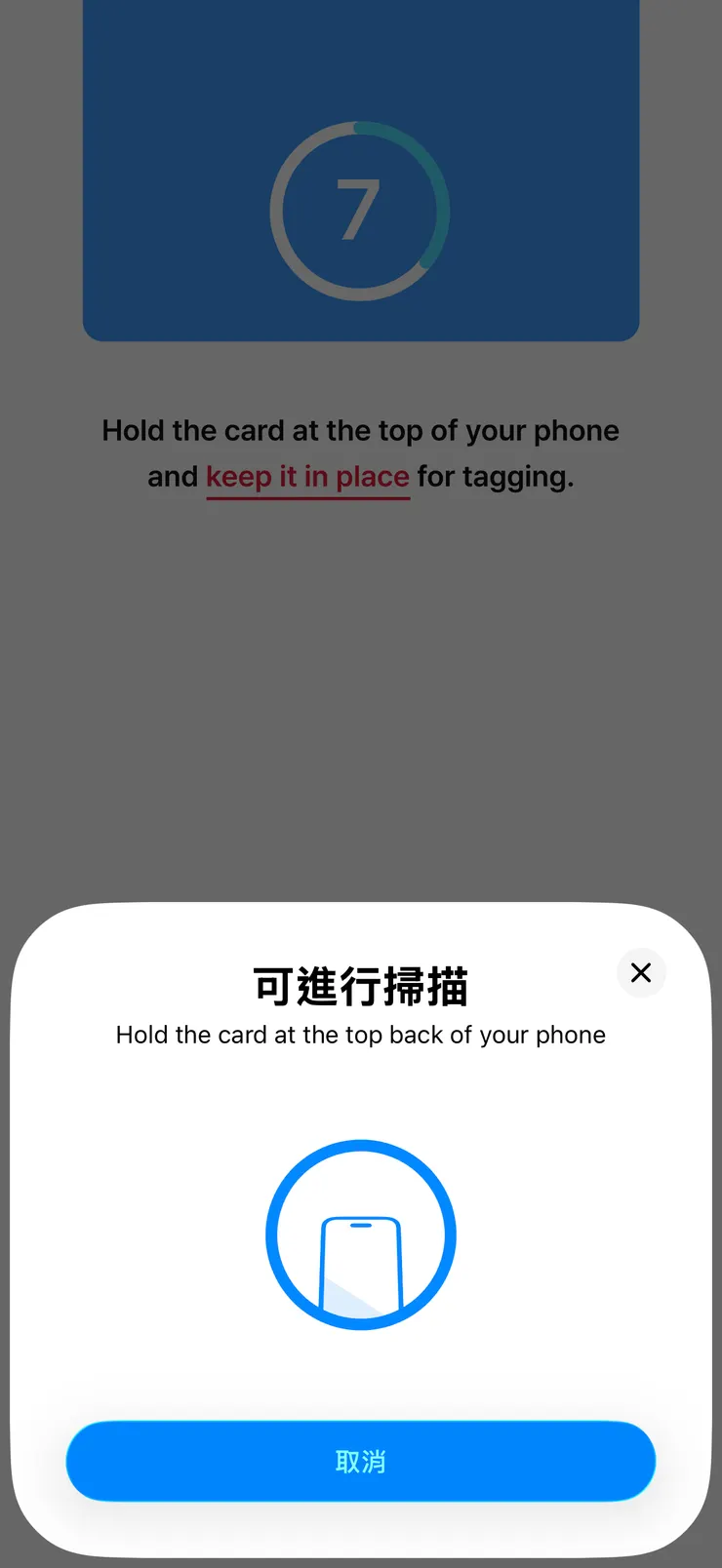Tap the dimmed background above the sheet
Viewport: 722px width, 1568px height.
click(x=361, y=683)
